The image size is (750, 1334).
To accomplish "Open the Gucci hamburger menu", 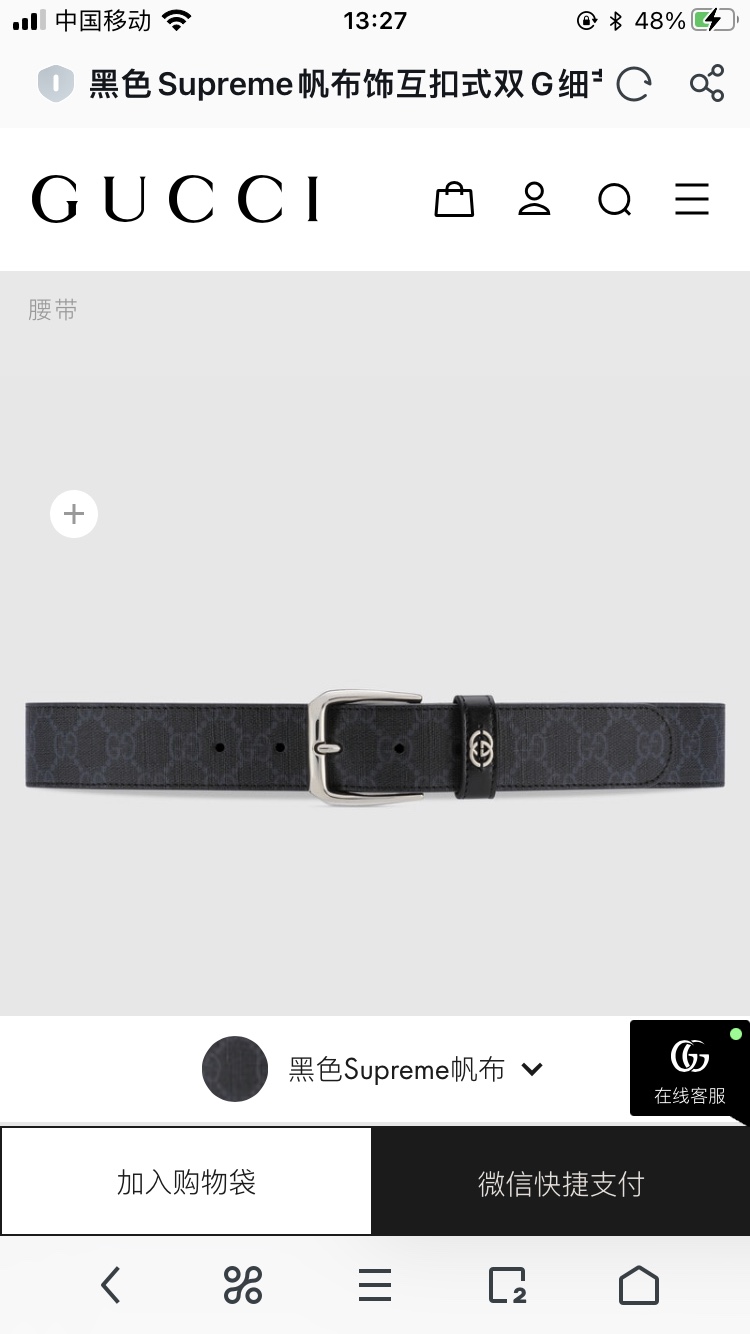I will tap(692, 199).
